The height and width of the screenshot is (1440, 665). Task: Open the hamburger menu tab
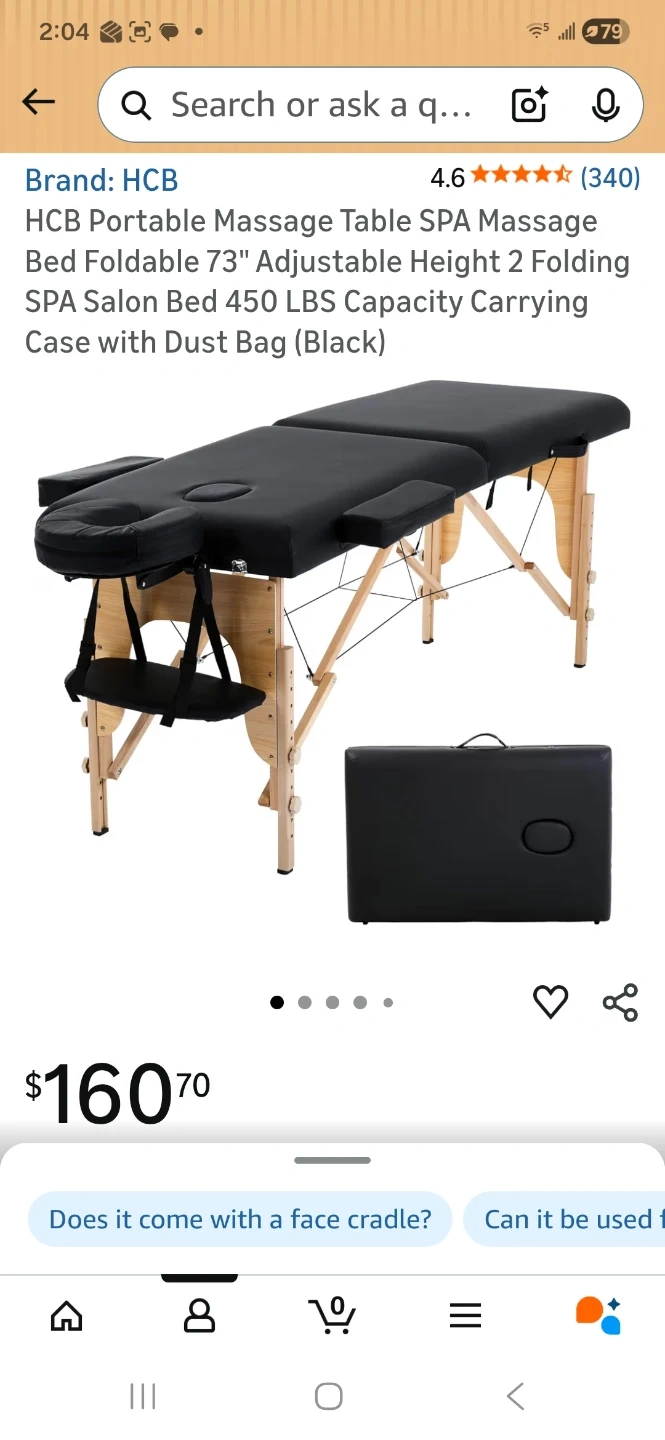point(465,1316)
